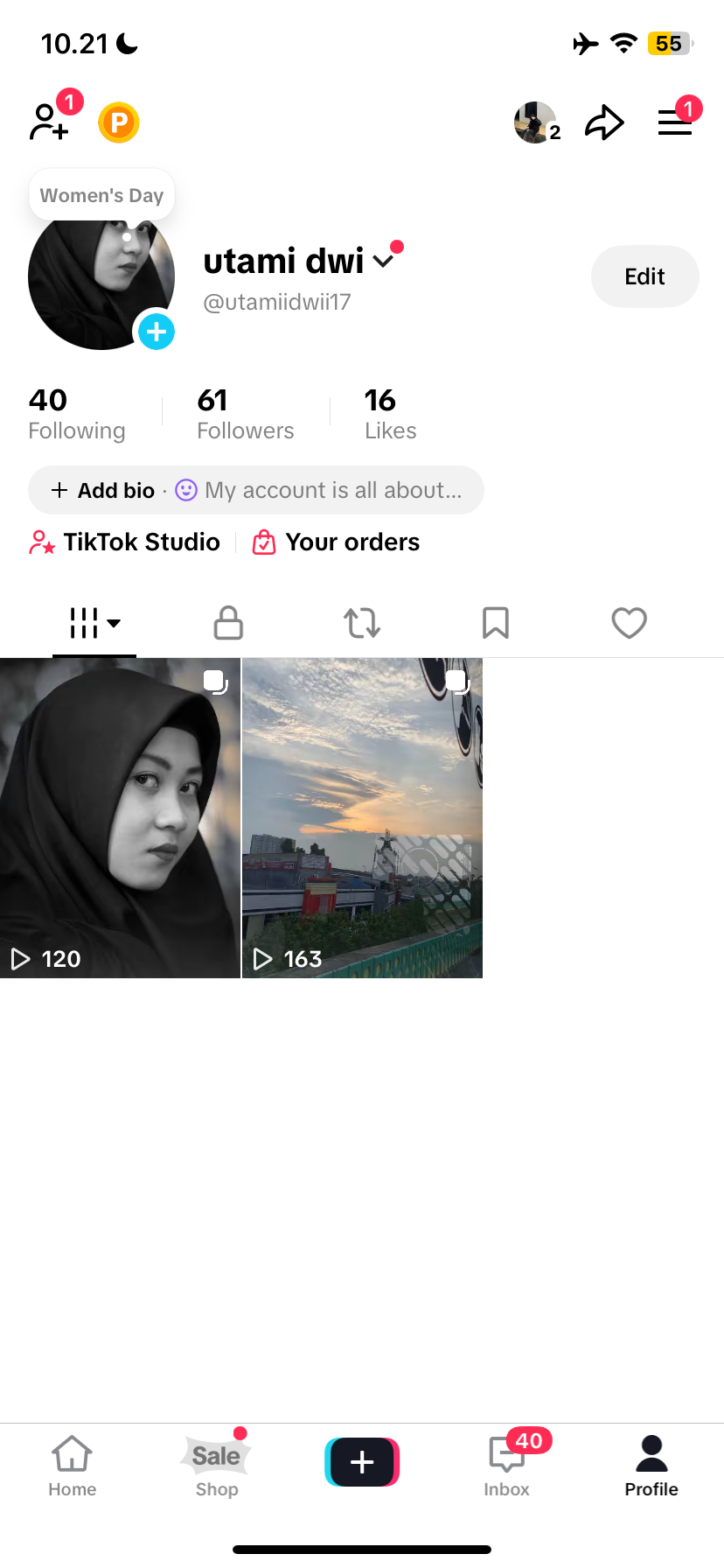Screen dimensions: 724x1568
Task: Switch to the private videos lock tab
Action: point(228,623)
